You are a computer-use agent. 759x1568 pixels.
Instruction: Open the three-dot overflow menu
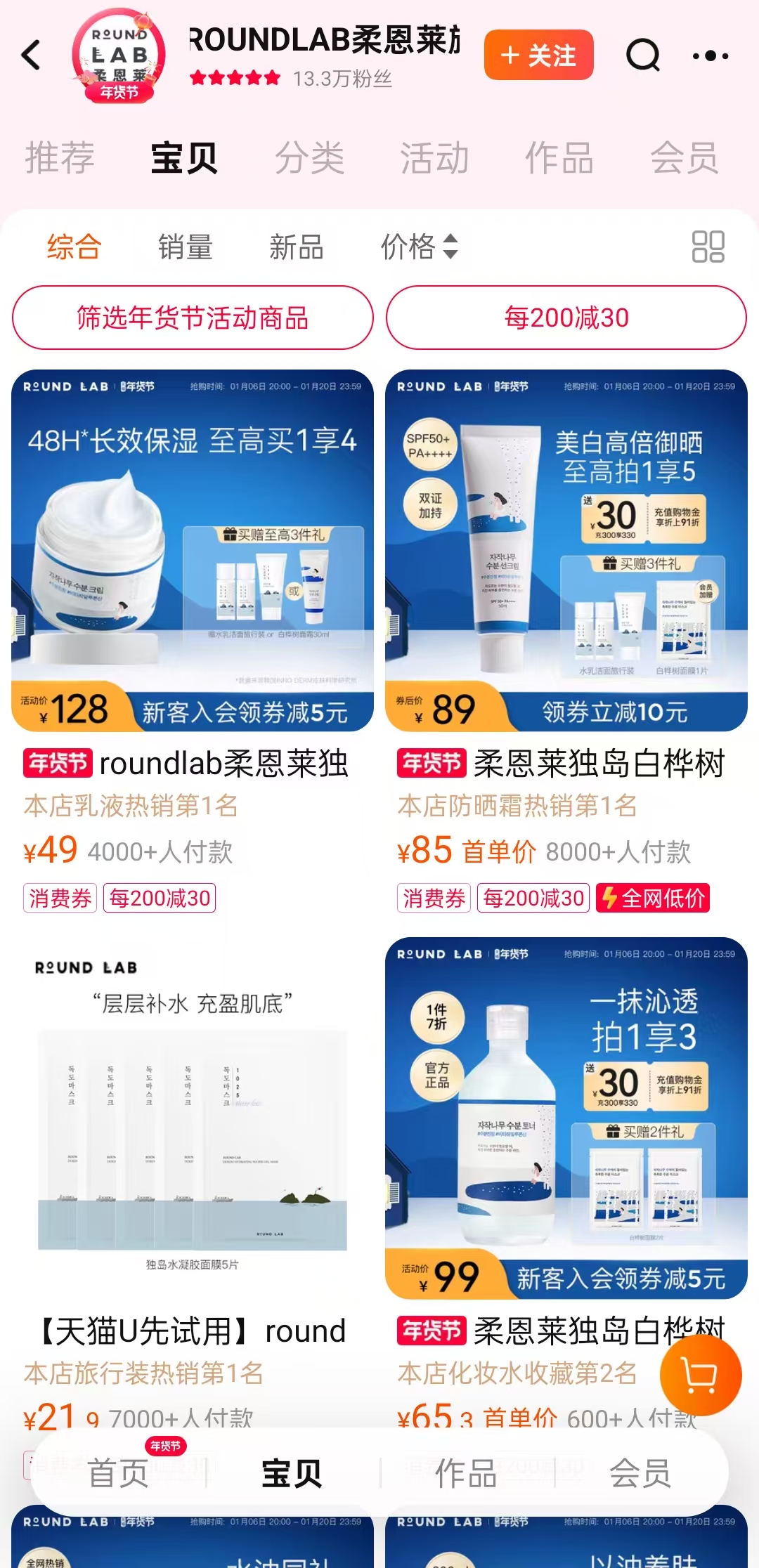(710, 55)
